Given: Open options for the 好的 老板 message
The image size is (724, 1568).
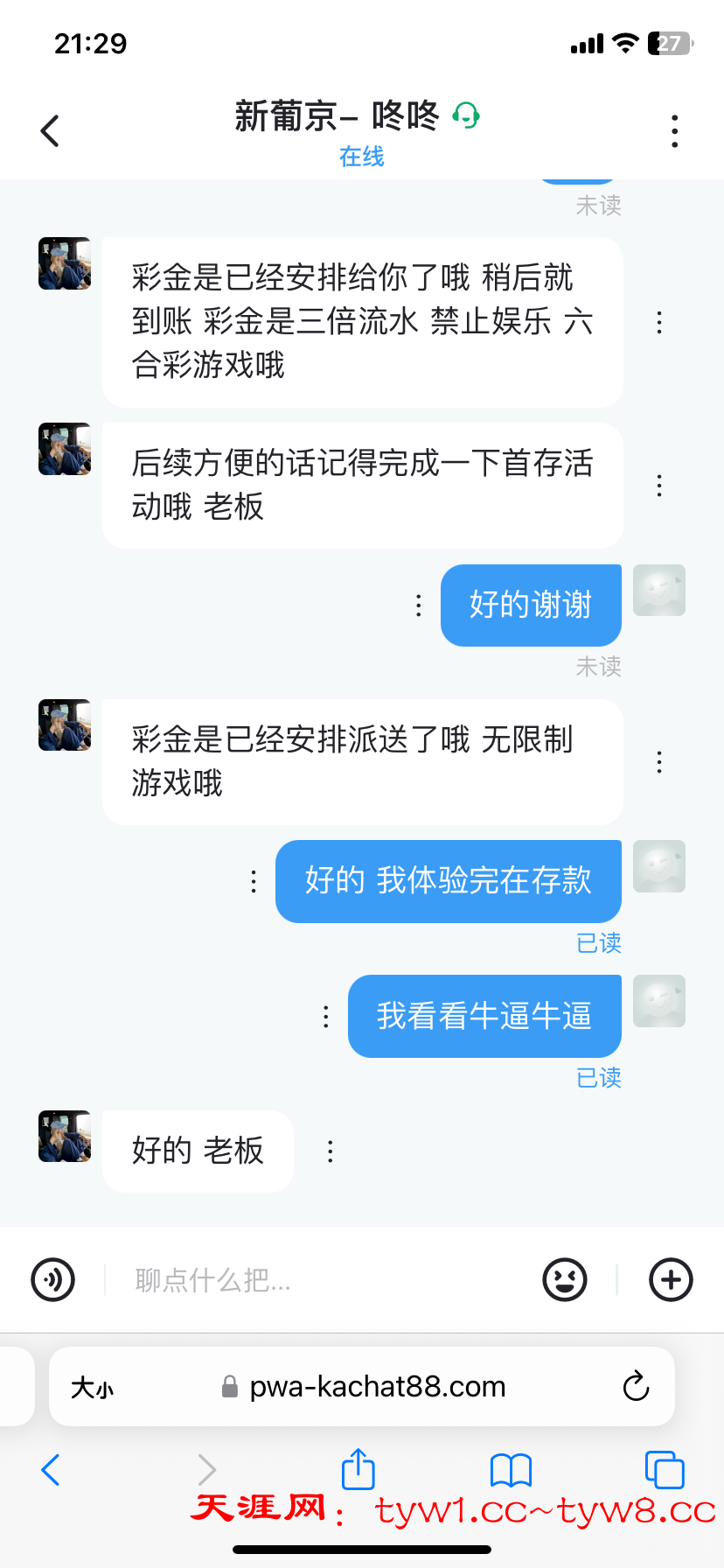Looking at the screenshot, I should 331,1151.
